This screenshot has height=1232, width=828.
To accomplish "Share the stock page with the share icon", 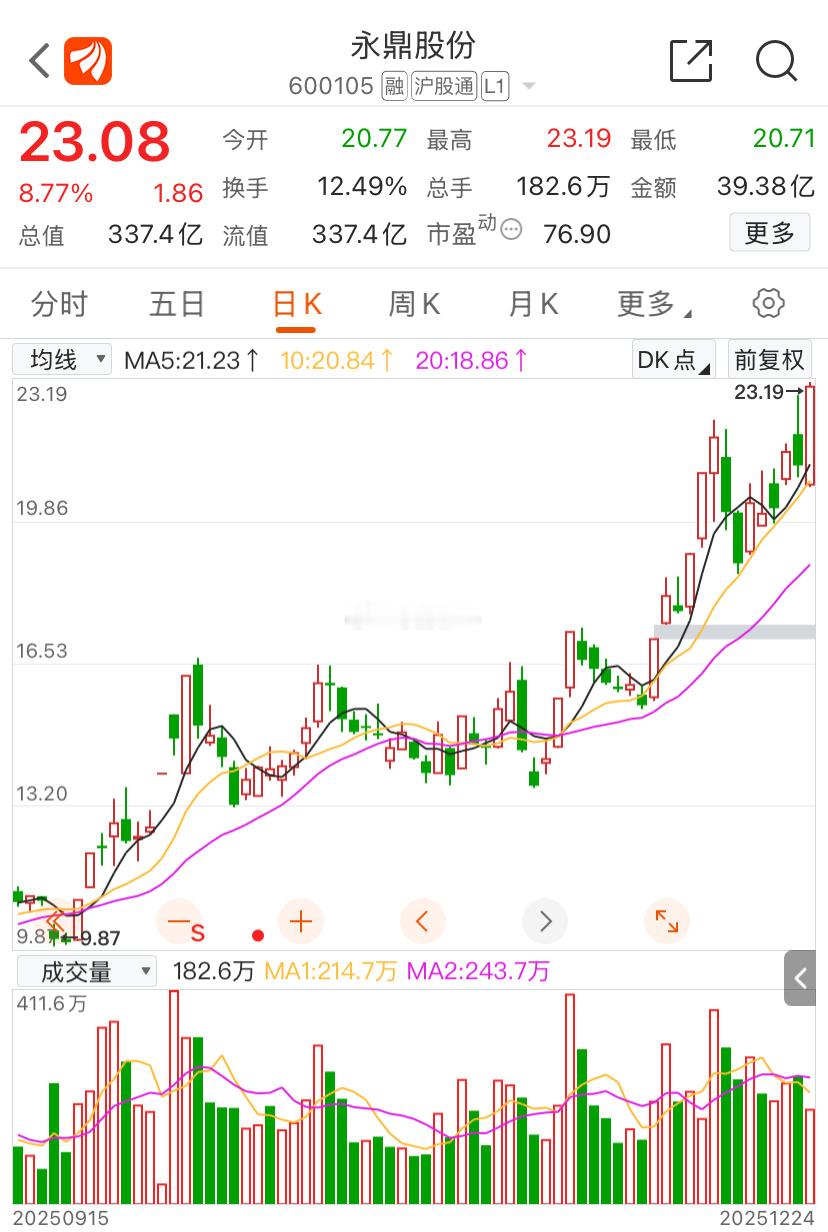I will click(690, 60).
